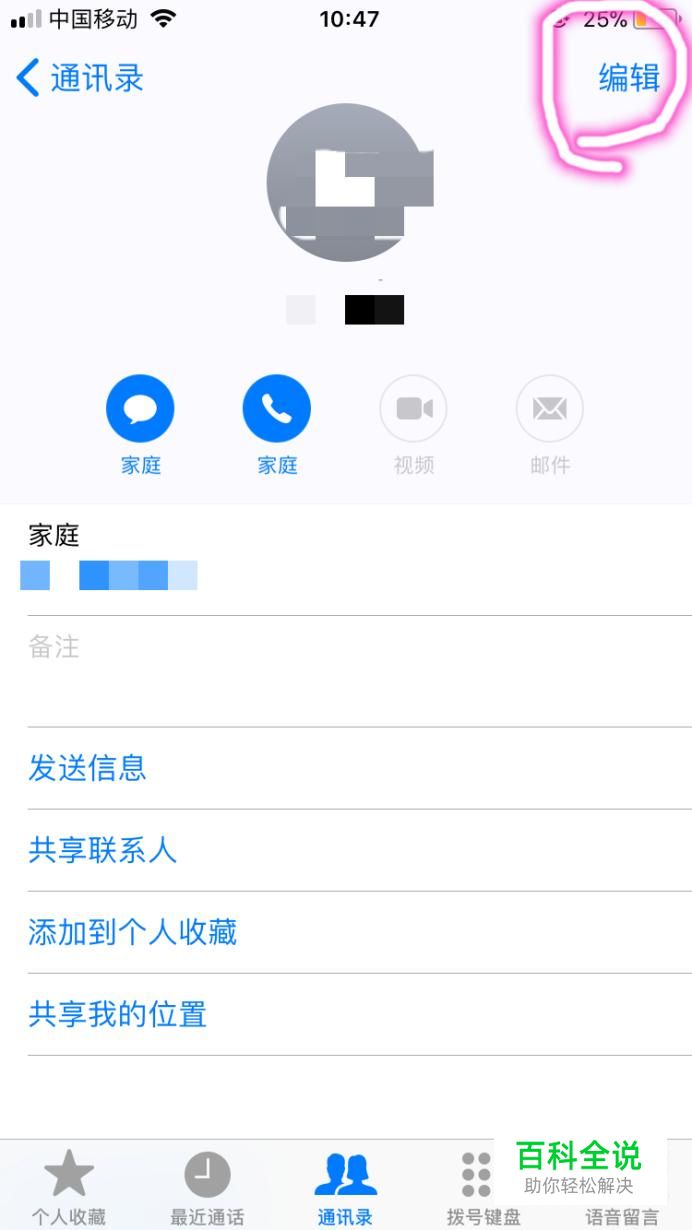Choose 共享联系人
The height and width of the screenshot is (1230, 692).
pyautogui.click(x=102, y=850)
